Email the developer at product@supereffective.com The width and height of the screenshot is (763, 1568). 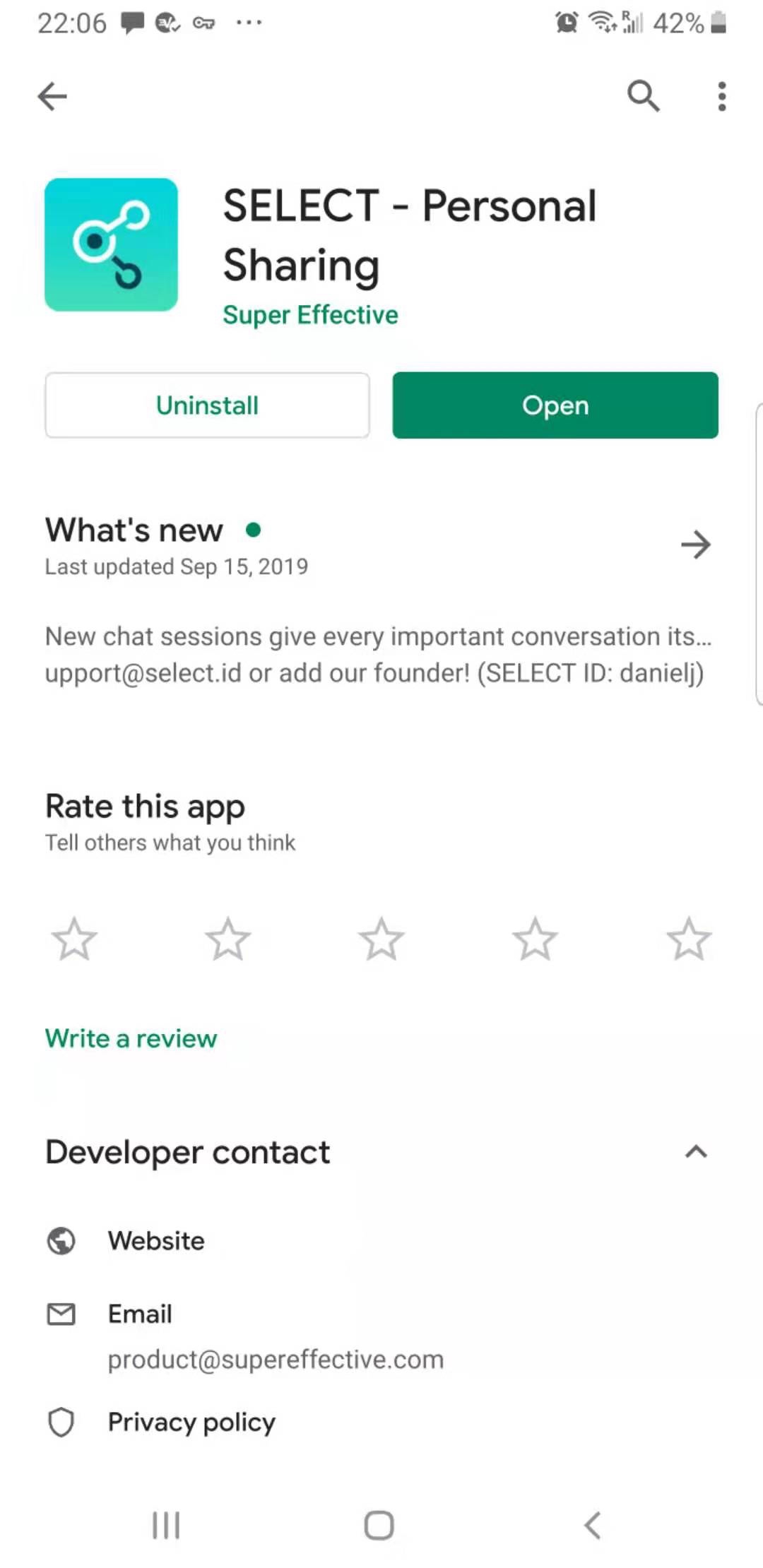point(276,1359)
